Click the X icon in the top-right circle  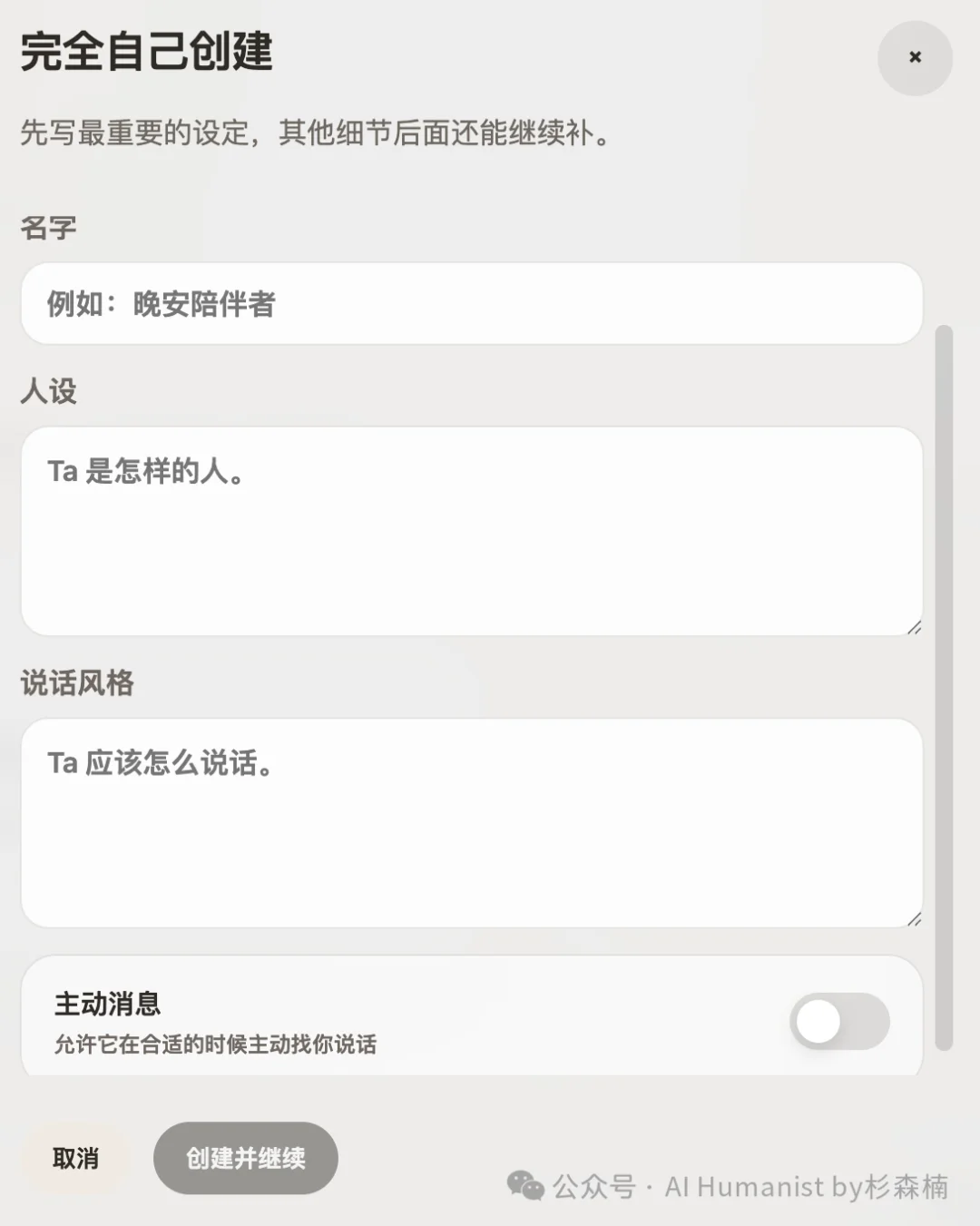pyautogui.click(x=915, y=58)
